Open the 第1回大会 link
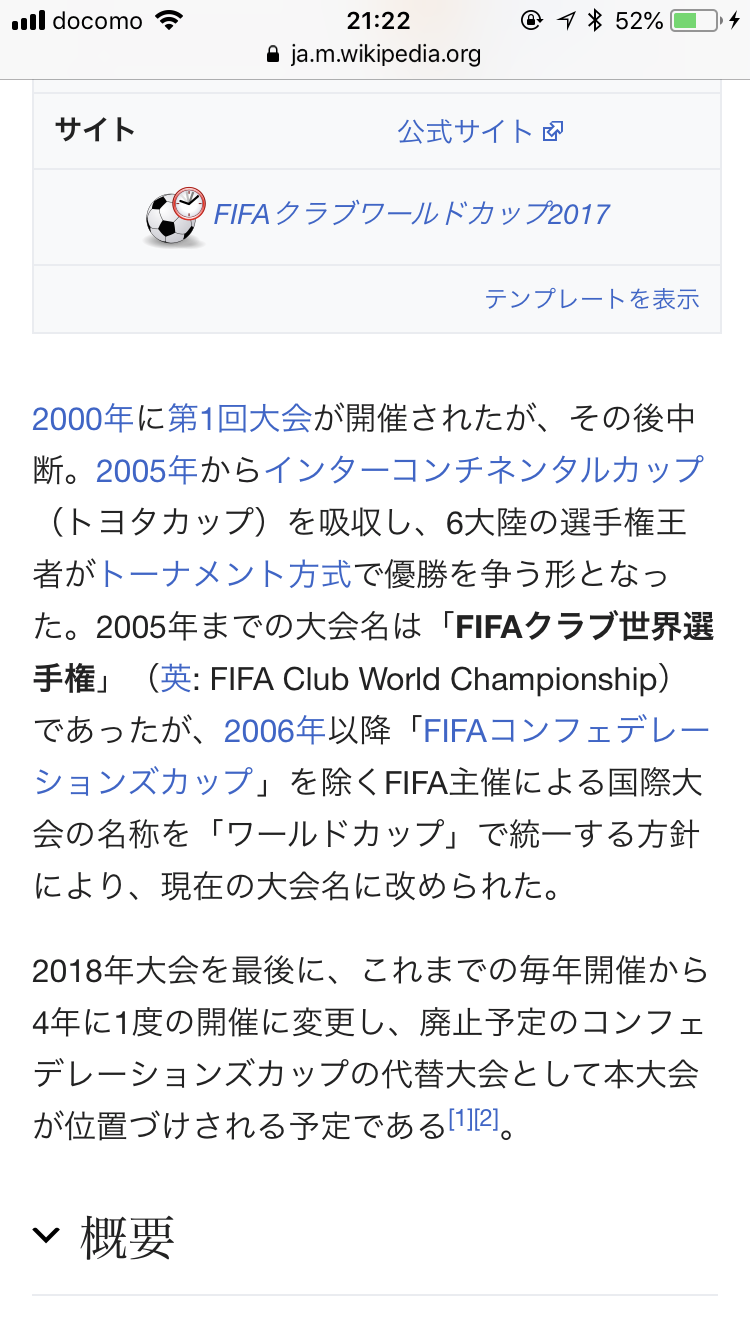 coord(240,418)
